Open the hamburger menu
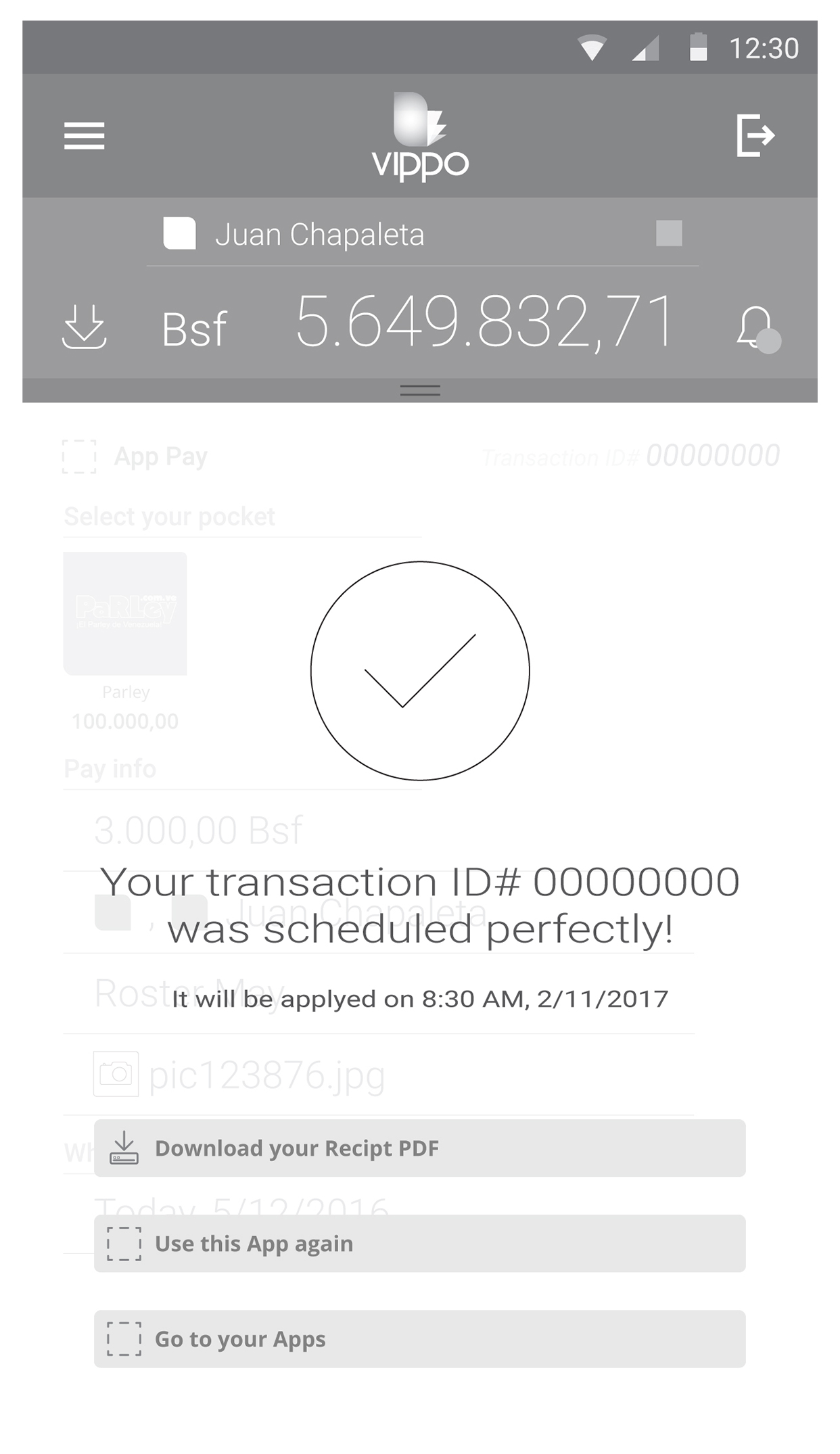This screenshot has width=840, height=1454. pyautogui.click(x=84, y=136)
